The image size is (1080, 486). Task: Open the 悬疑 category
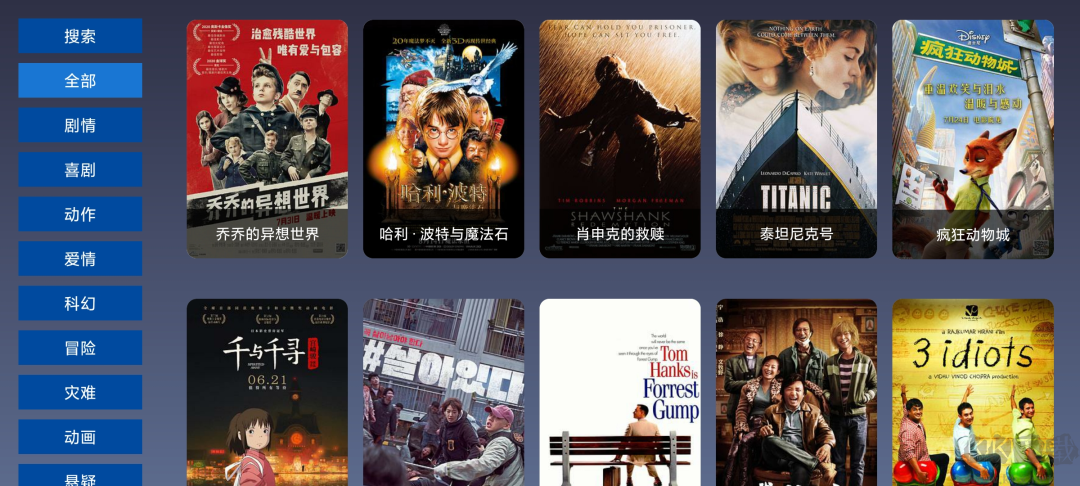80,477
